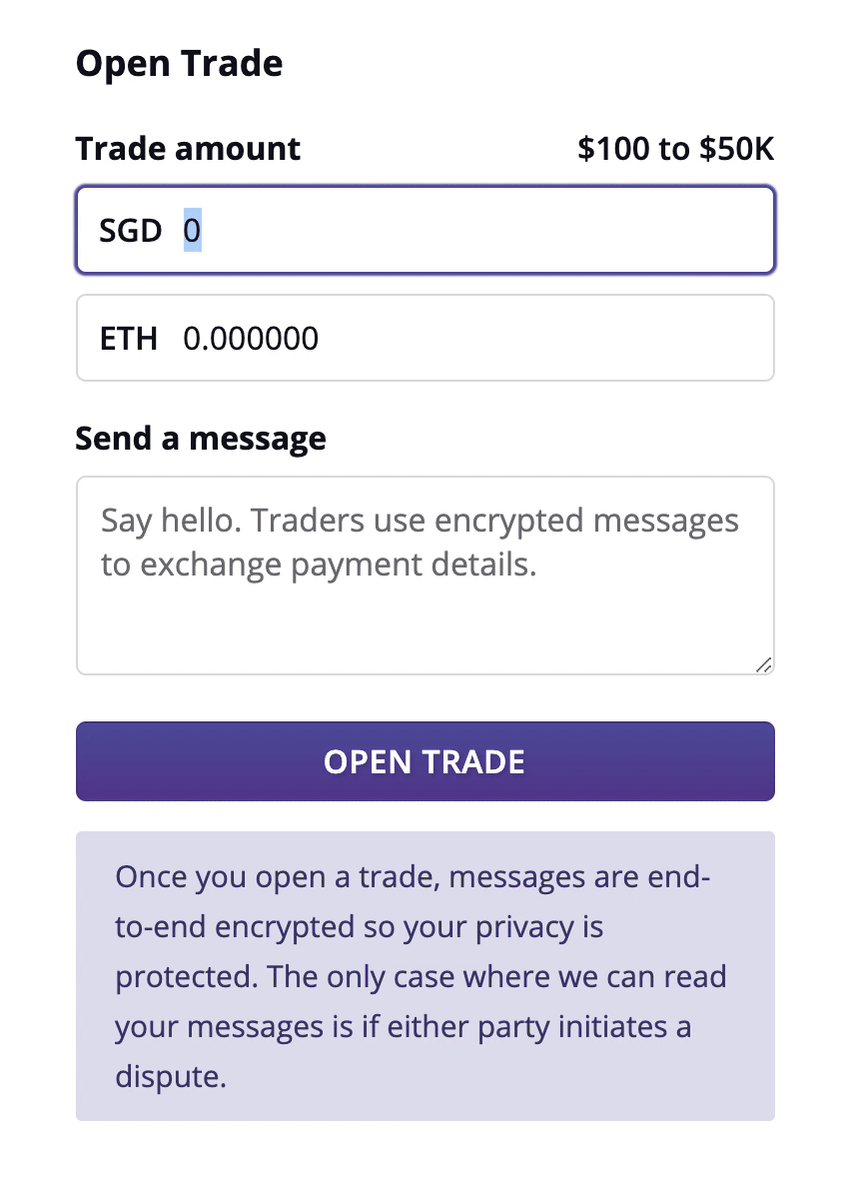Screen dimensions: 867x1189
Task: Tap the OPEN TRADE button
Action: pyautogui.click(x=425, y=762)
